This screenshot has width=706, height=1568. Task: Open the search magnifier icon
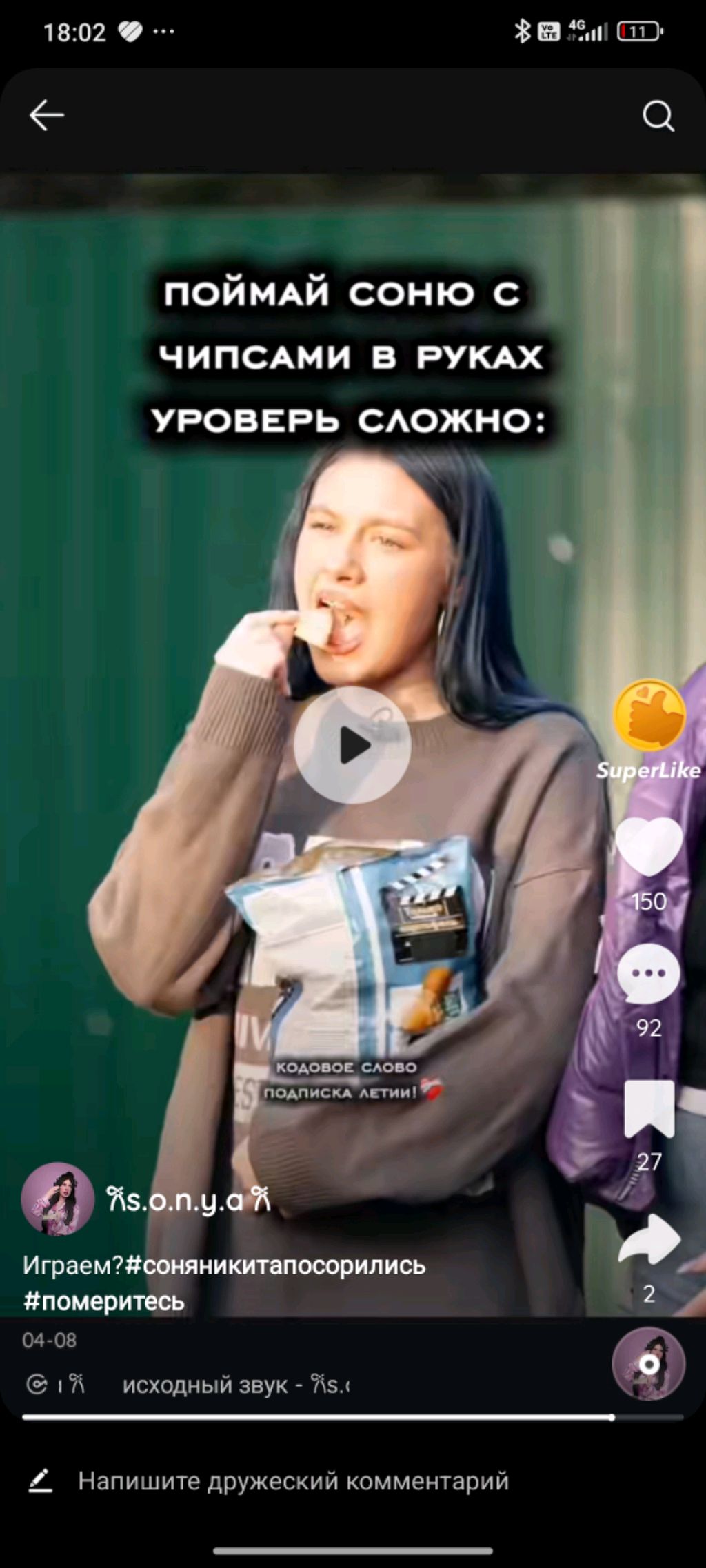tap(658, 116)
